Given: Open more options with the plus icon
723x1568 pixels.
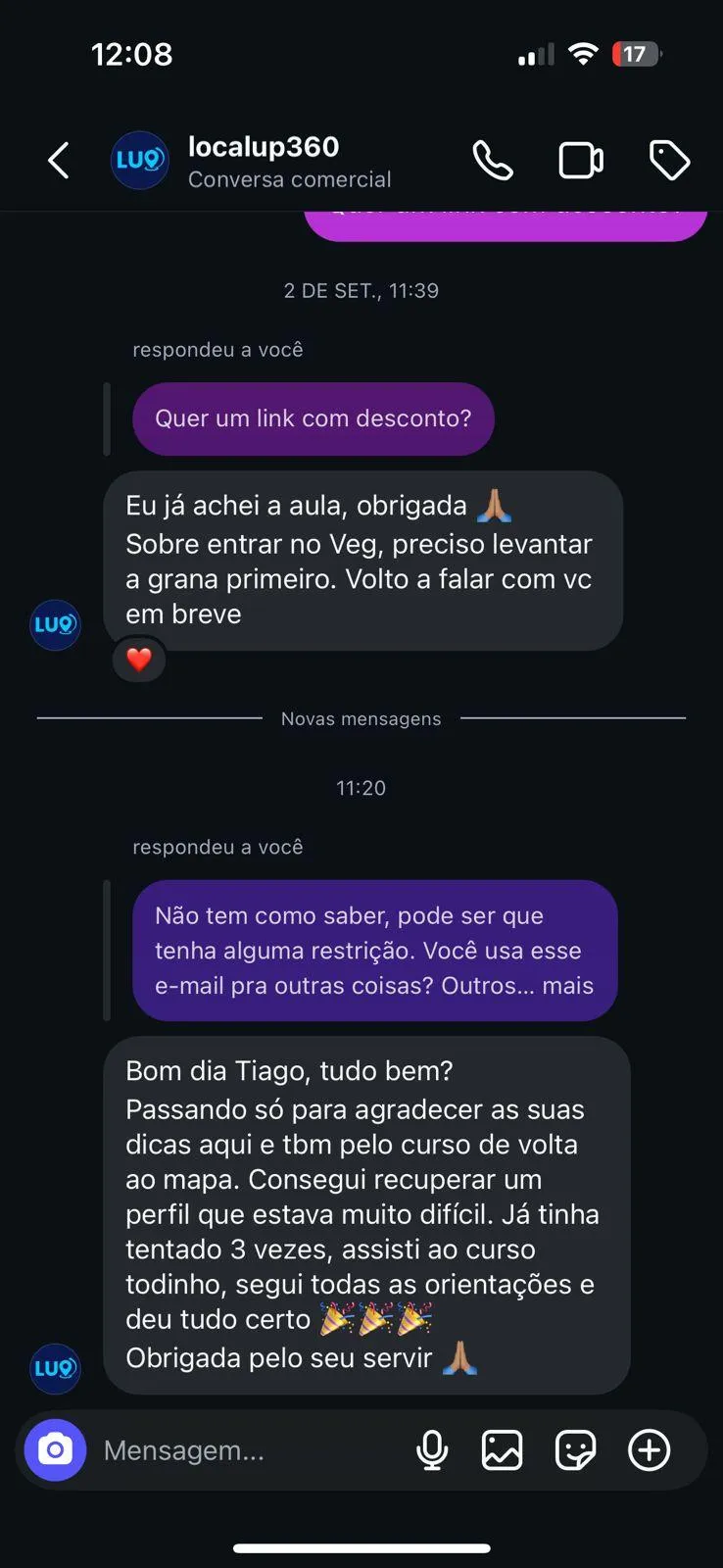Looking at the screenshot, I should coord(649,1450).
